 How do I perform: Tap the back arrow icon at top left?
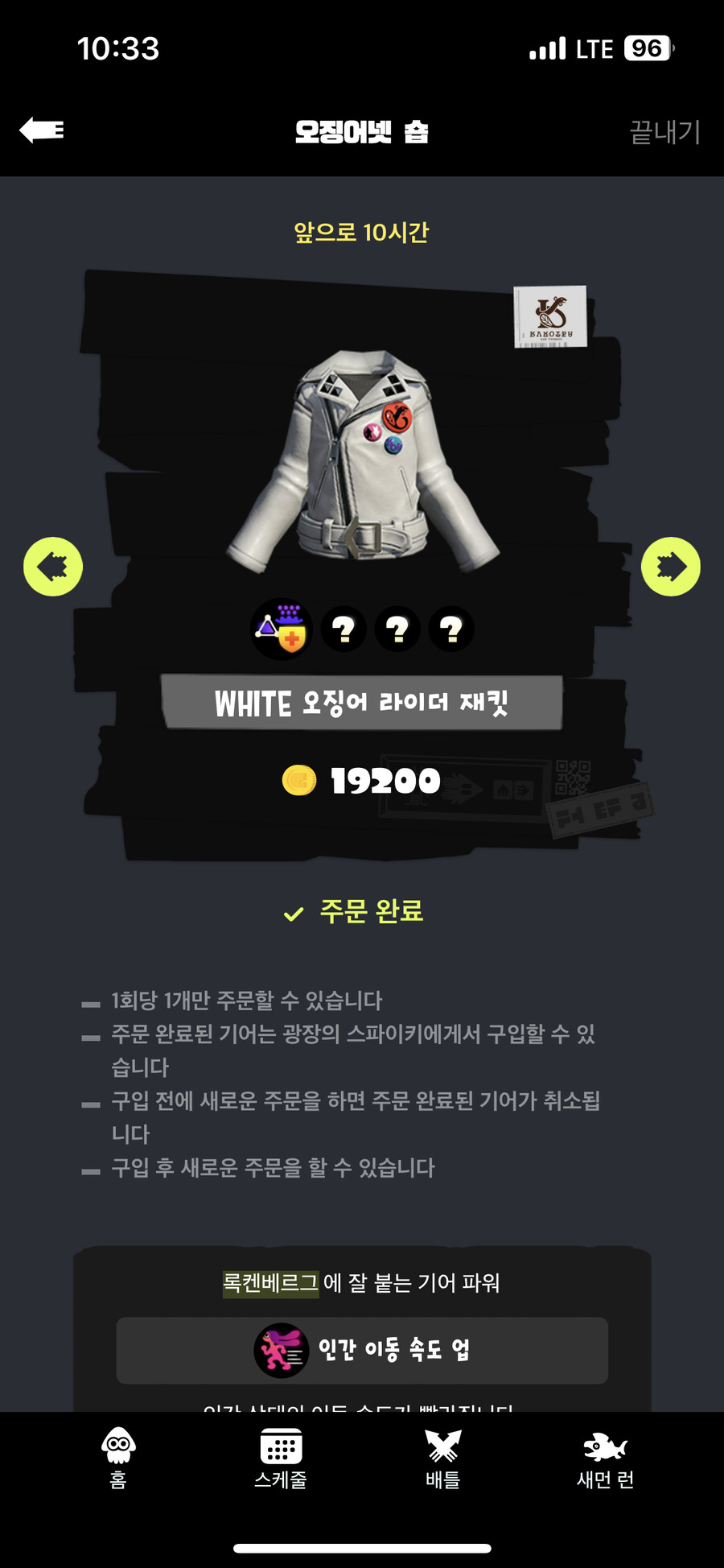click(x=42, y=129)
